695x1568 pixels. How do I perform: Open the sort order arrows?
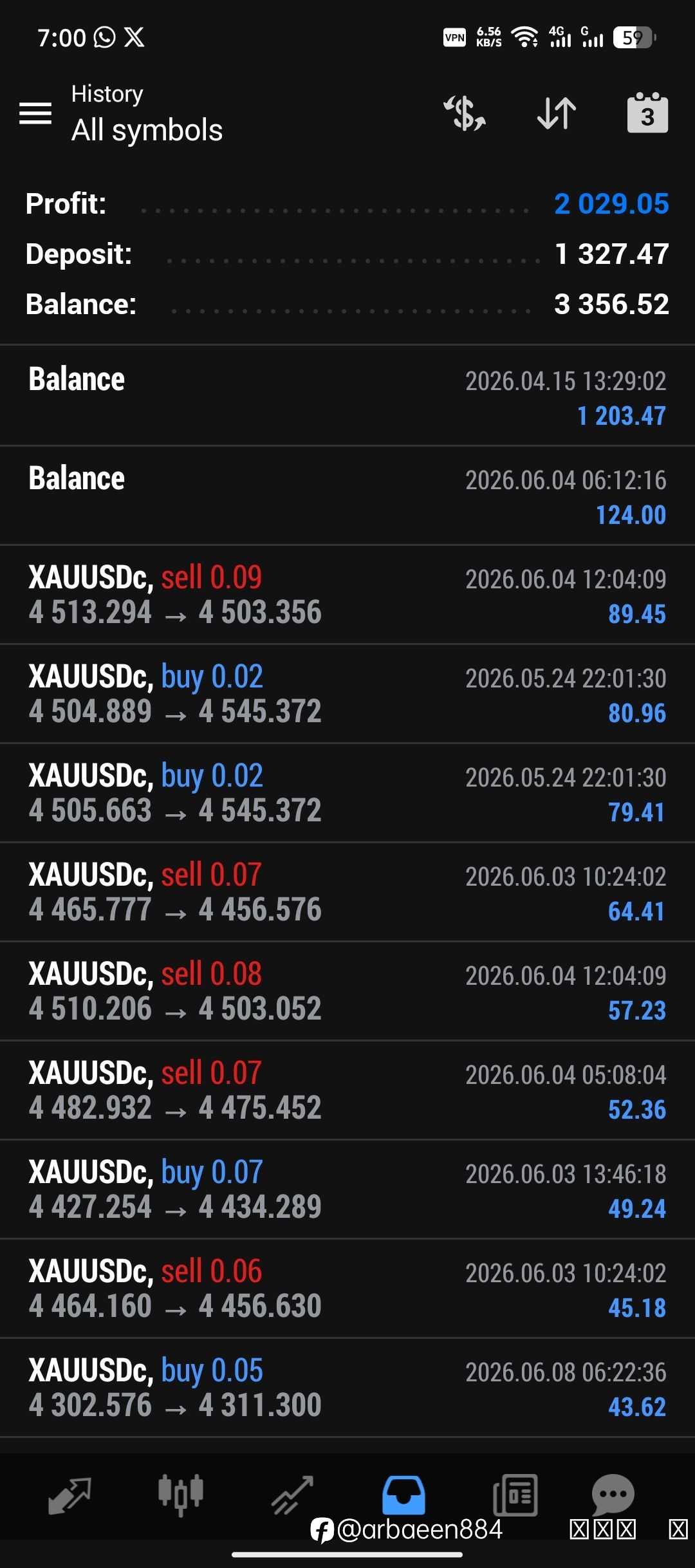(557, 113)
